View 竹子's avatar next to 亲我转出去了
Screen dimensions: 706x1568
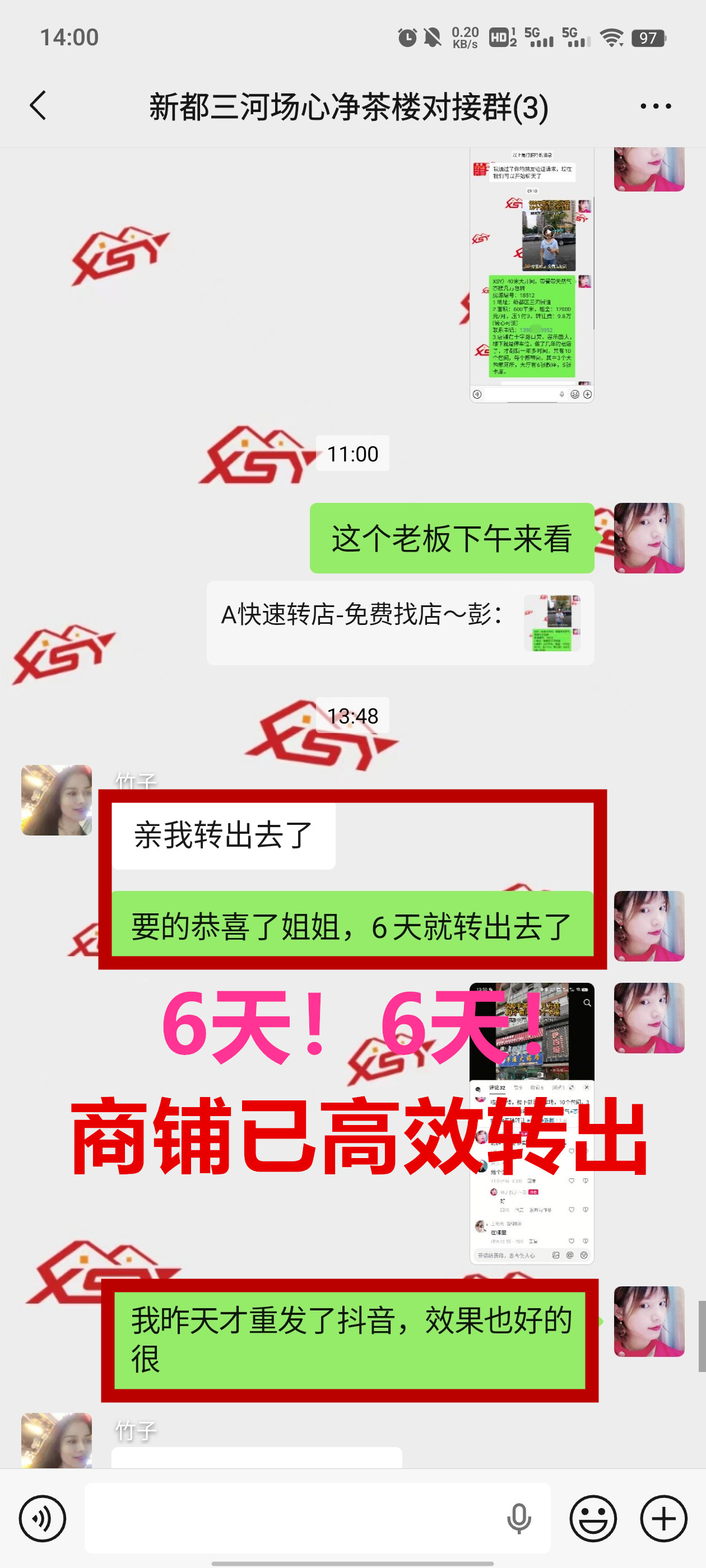click(x=57, y=800)
